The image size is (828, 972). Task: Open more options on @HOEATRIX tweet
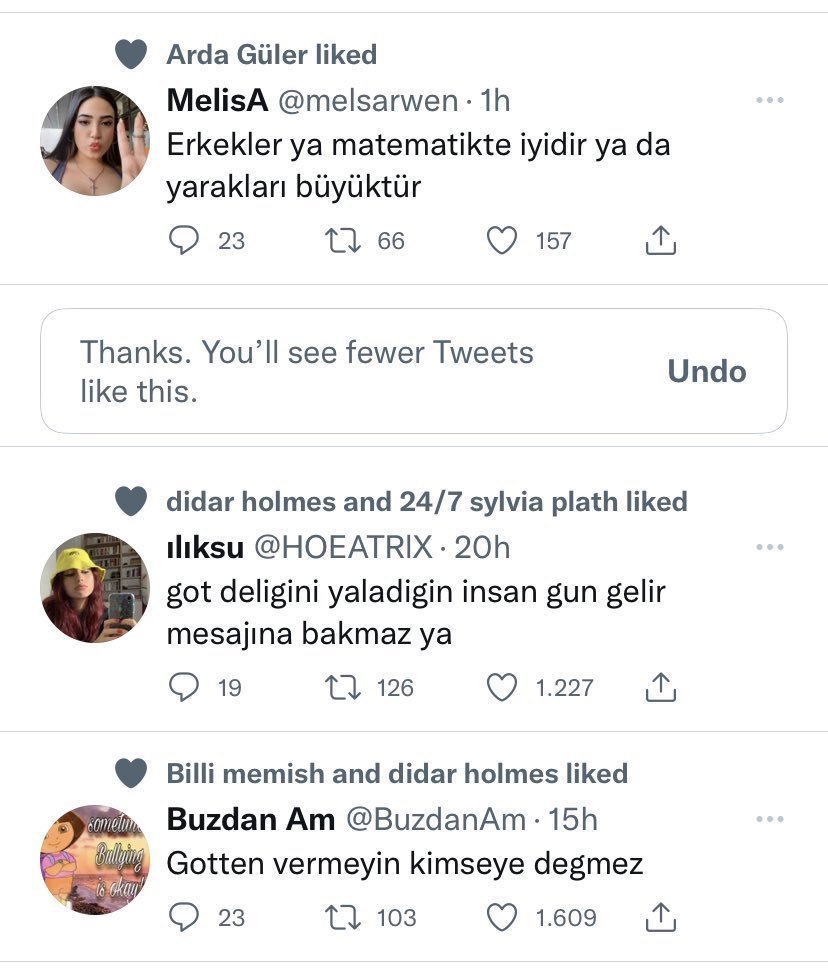[x=769, y=548]
